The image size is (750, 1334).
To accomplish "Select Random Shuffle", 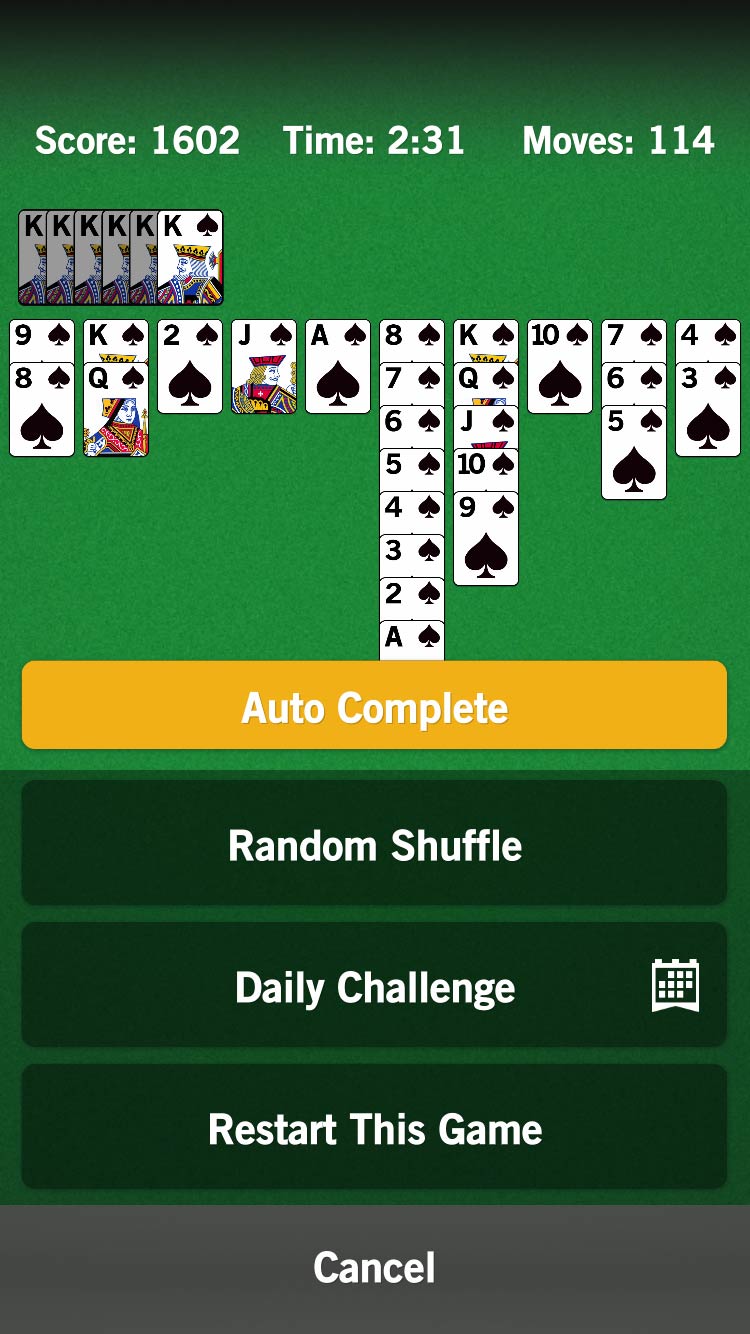I will point(374,844).
